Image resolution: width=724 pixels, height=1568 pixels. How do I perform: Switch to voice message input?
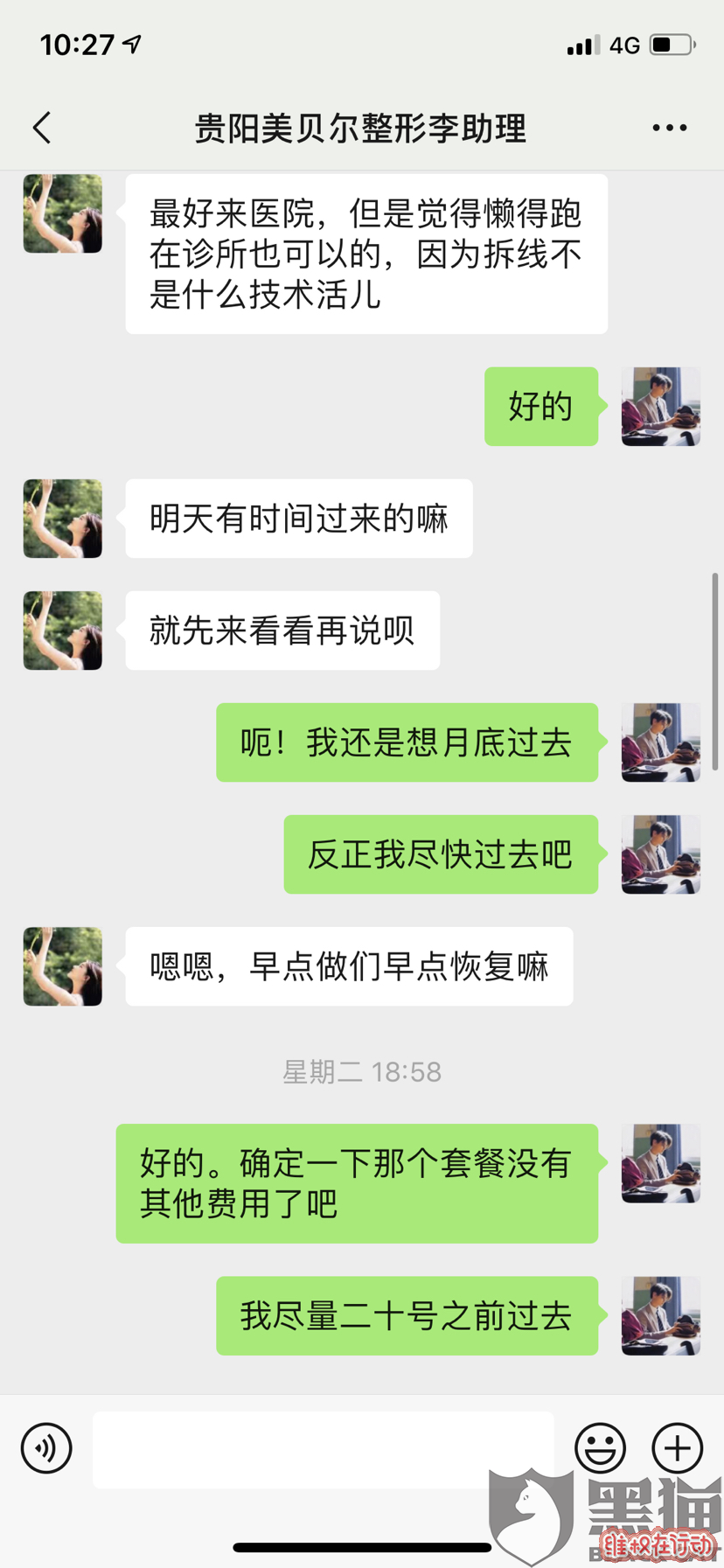click(46, 1448)
